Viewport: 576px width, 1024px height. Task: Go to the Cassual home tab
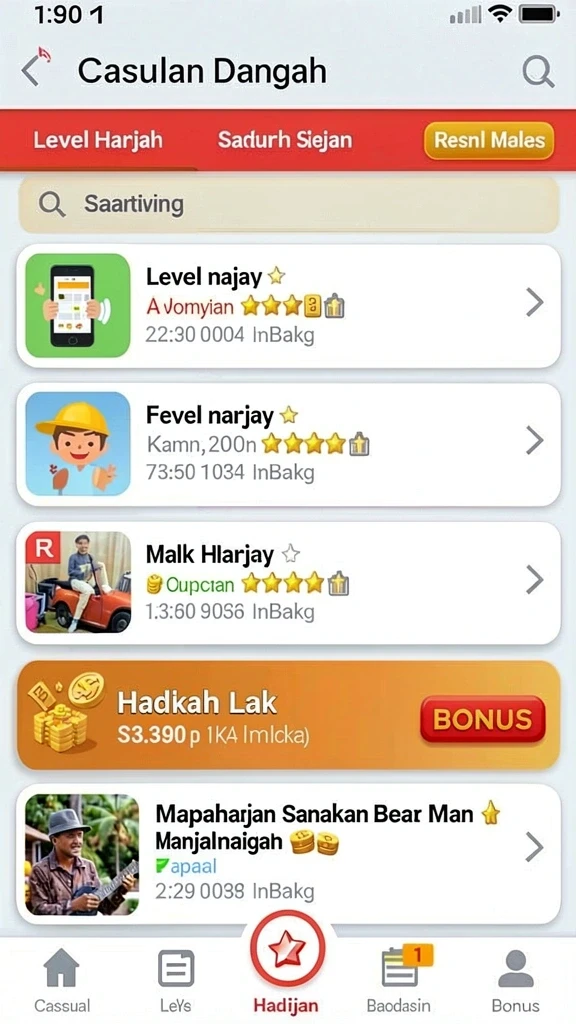point(62,981)
